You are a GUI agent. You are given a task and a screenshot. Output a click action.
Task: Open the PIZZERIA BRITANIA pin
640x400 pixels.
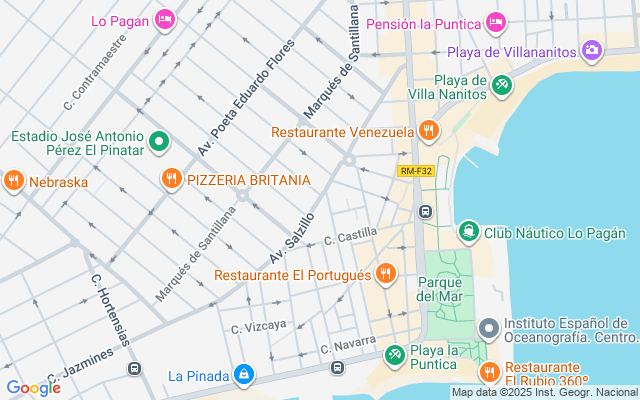(x=172, y=179)
